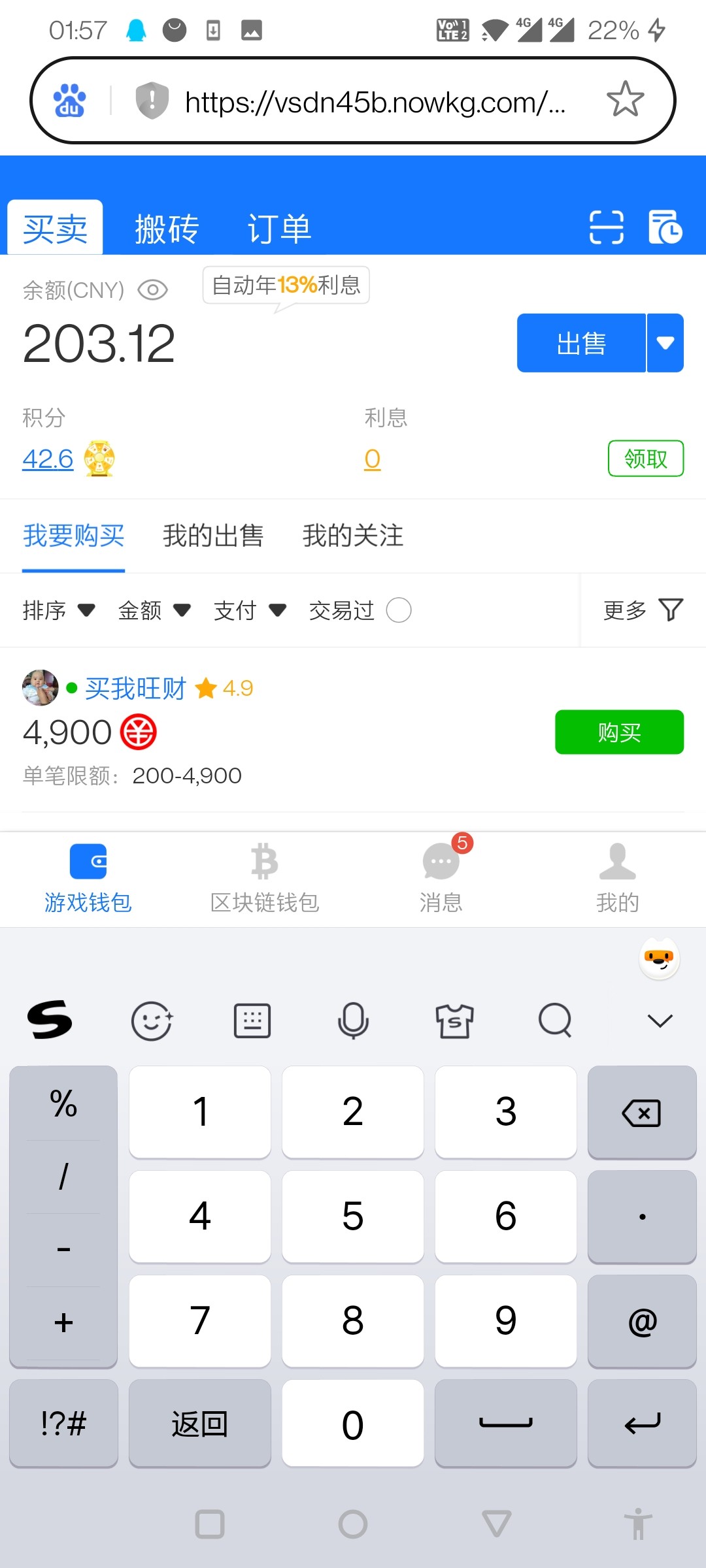
Task: Open the 订单 tab
Action: point(279,229)
